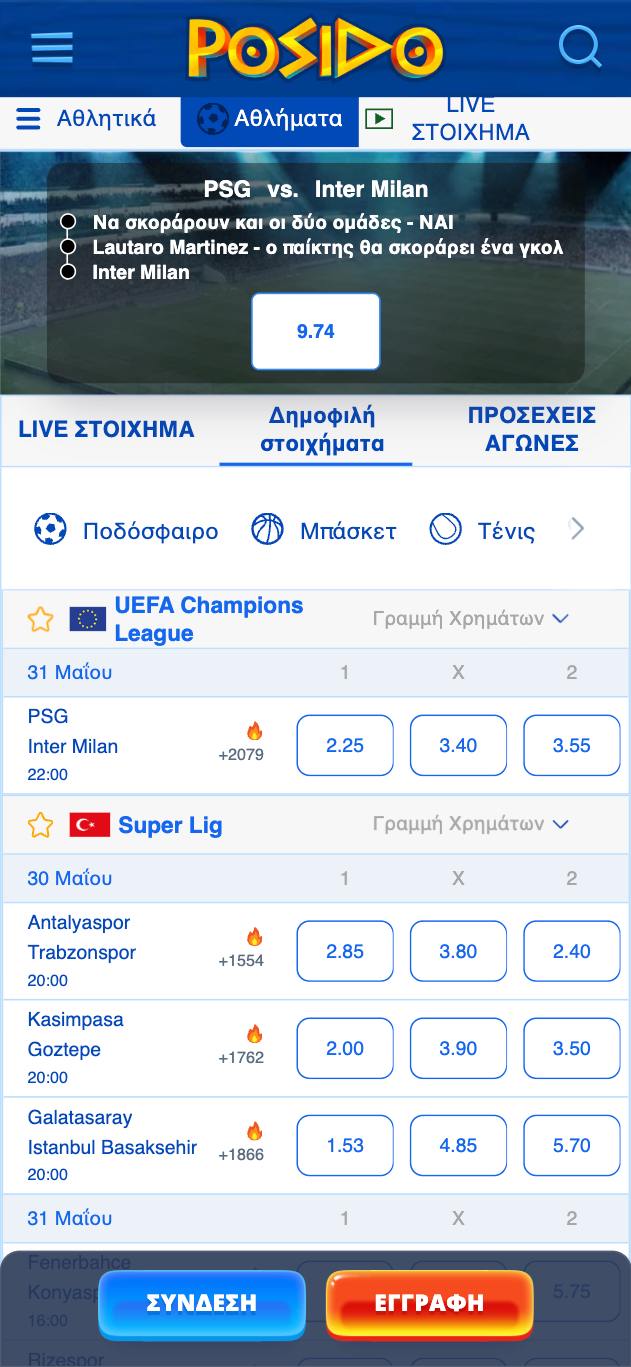Select the 9.74 combo bet odds
This screenshot has width=631, height=1367.
pos(315,331)
